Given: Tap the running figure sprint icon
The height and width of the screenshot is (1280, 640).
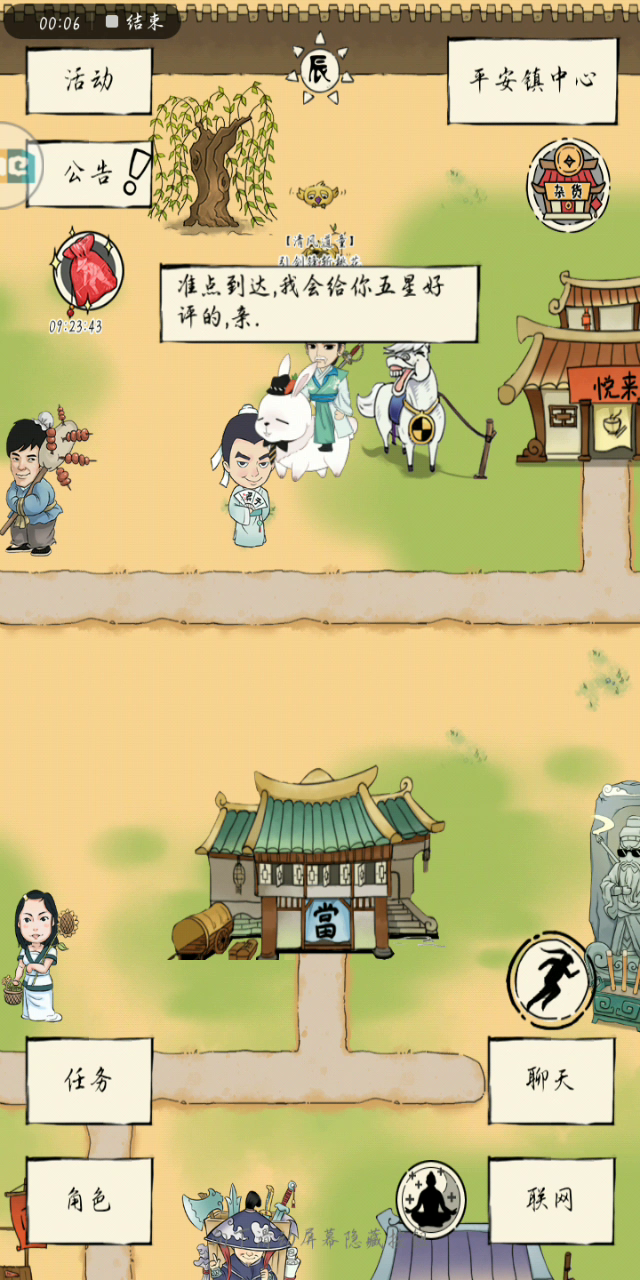Looking at the screenshot, I should tap(551, 980).
